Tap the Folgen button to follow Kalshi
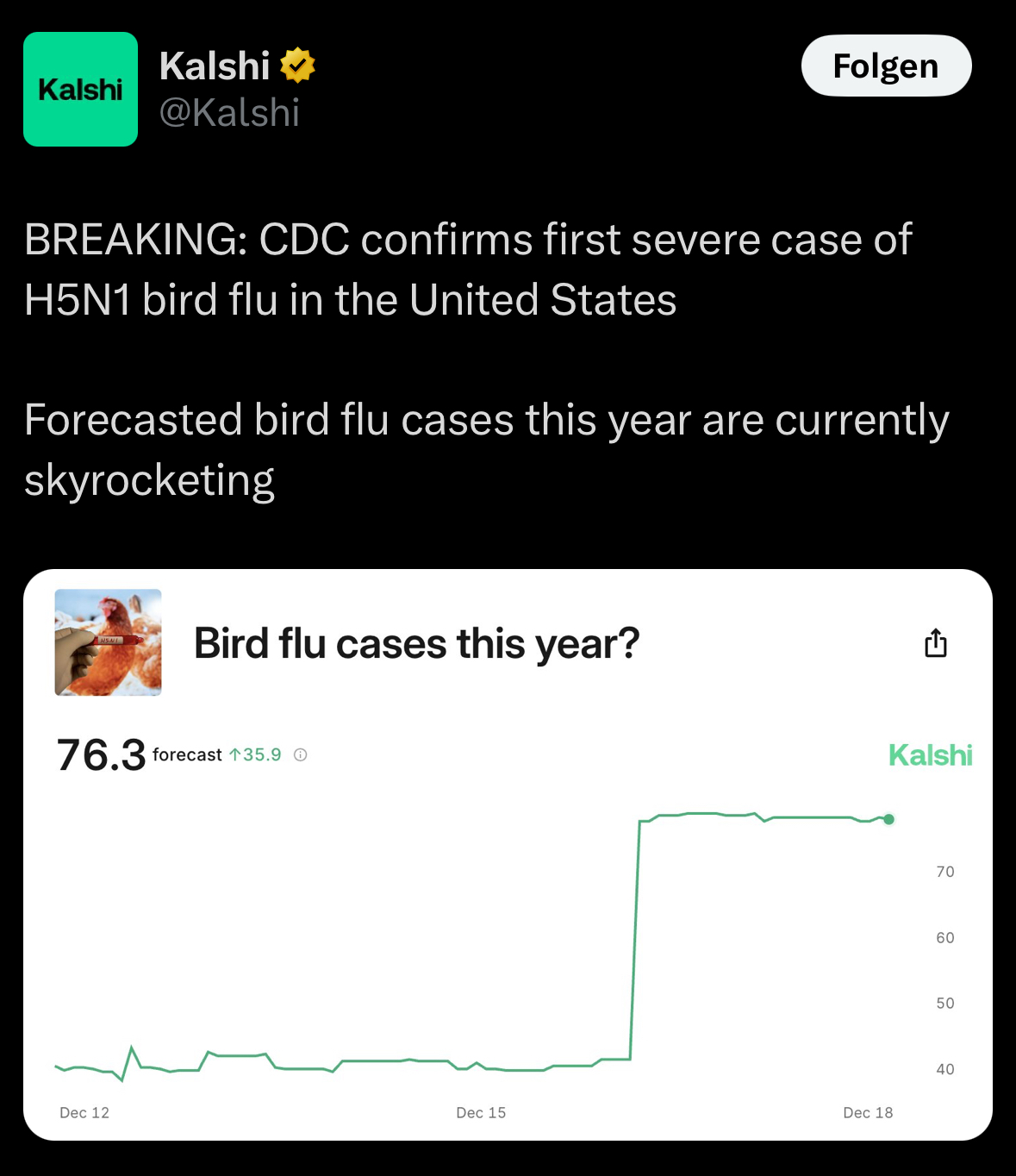The width and height of the screenshot is (1016, 1176). 886,66
